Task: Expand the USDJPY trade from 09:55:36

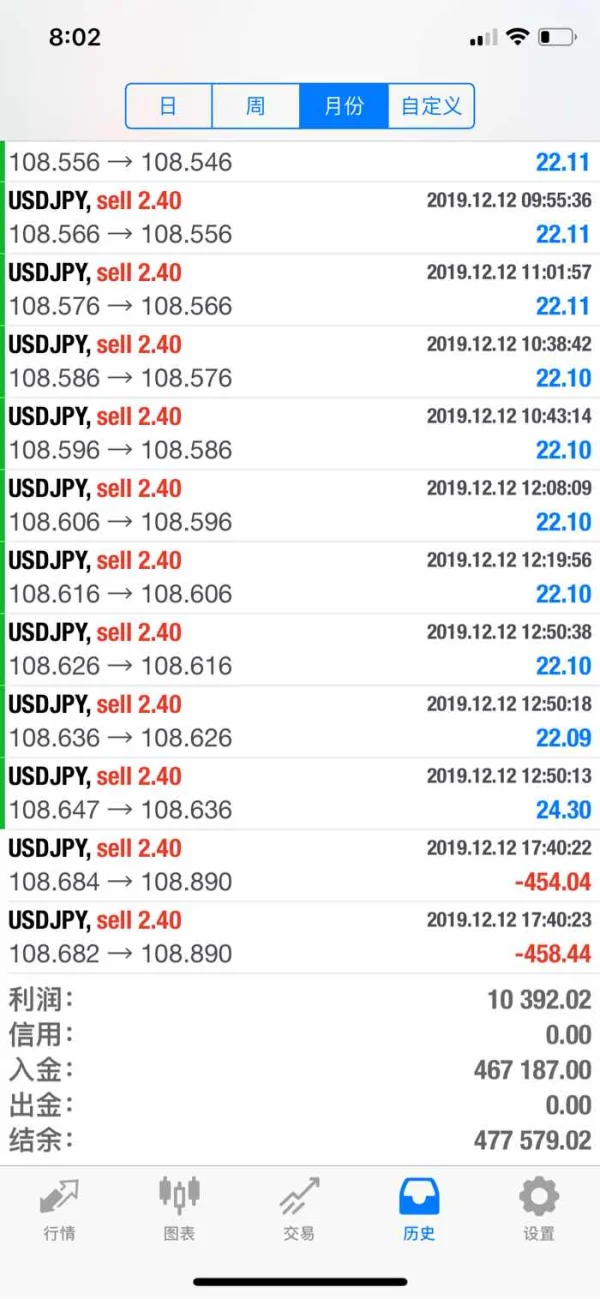Action: (300, 217)
